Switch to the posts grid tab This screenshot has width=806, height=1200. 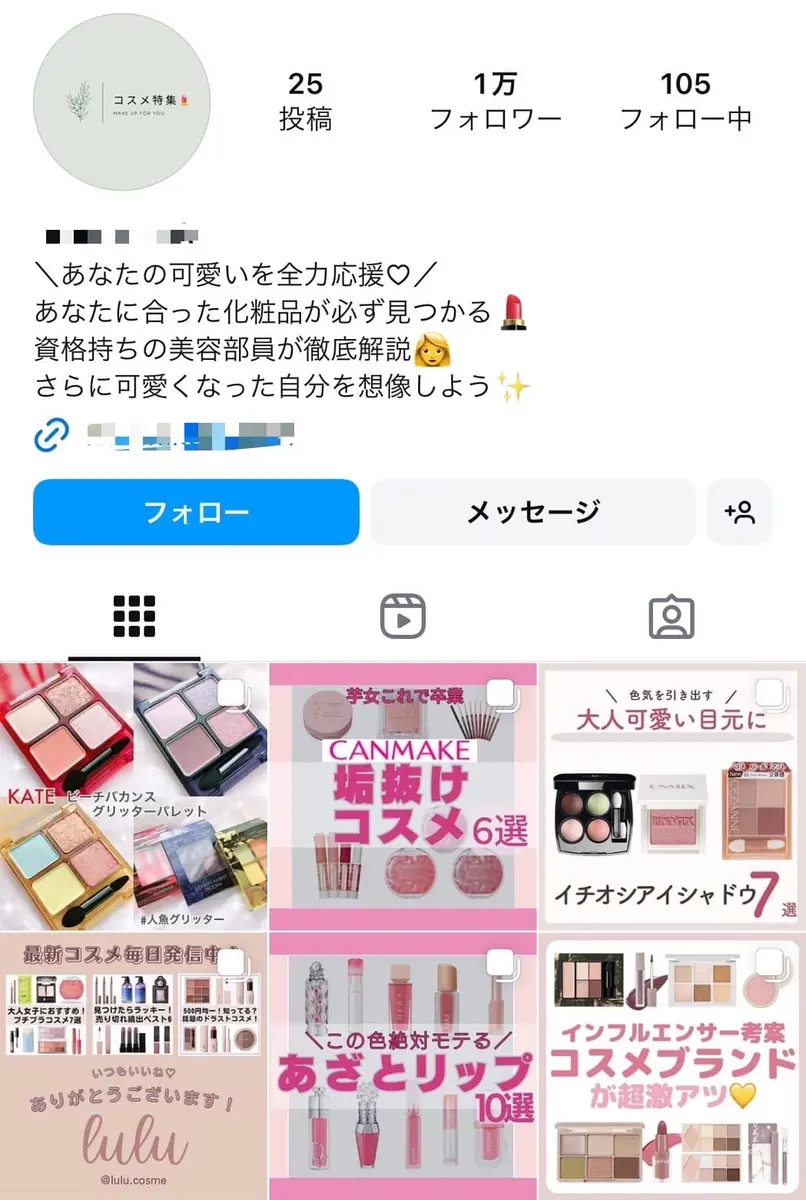pos(134,617)
